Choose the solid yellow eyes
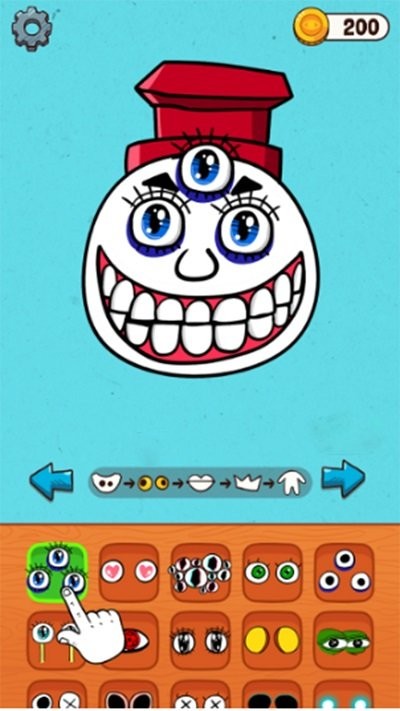This screenshot has width=400, height=711. click(x=272, y=640)
